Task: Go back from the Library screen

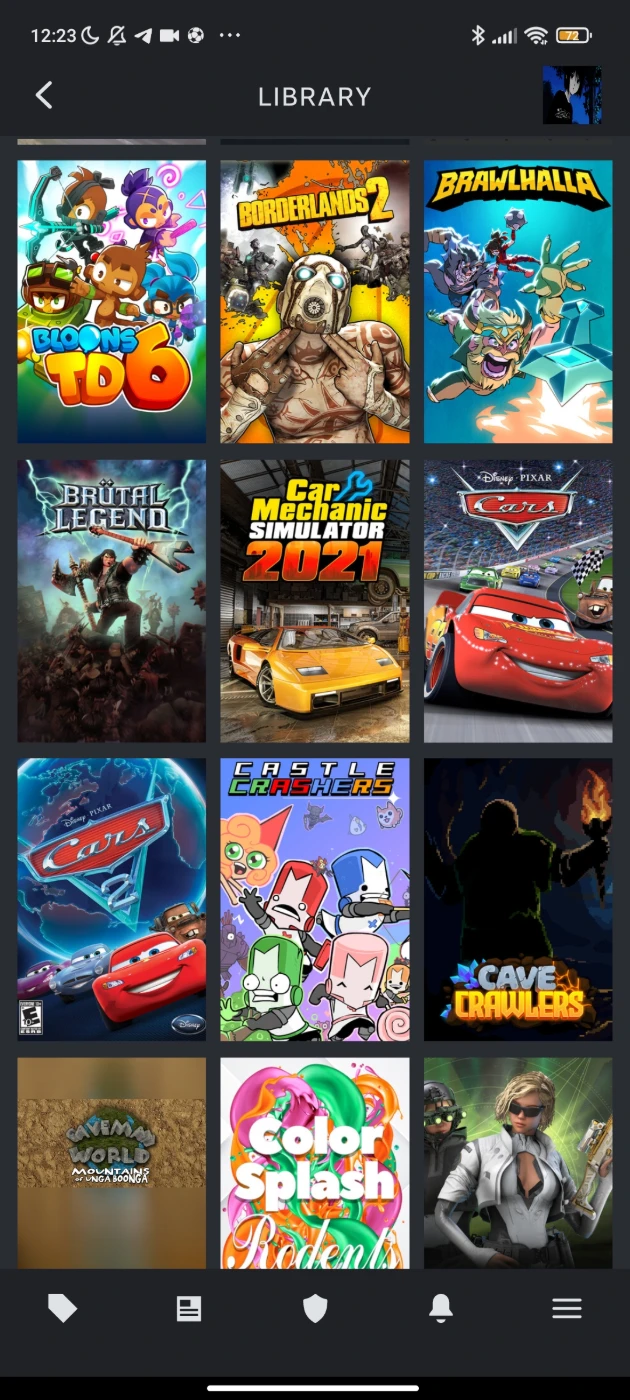Action: (x=43, y=96)
